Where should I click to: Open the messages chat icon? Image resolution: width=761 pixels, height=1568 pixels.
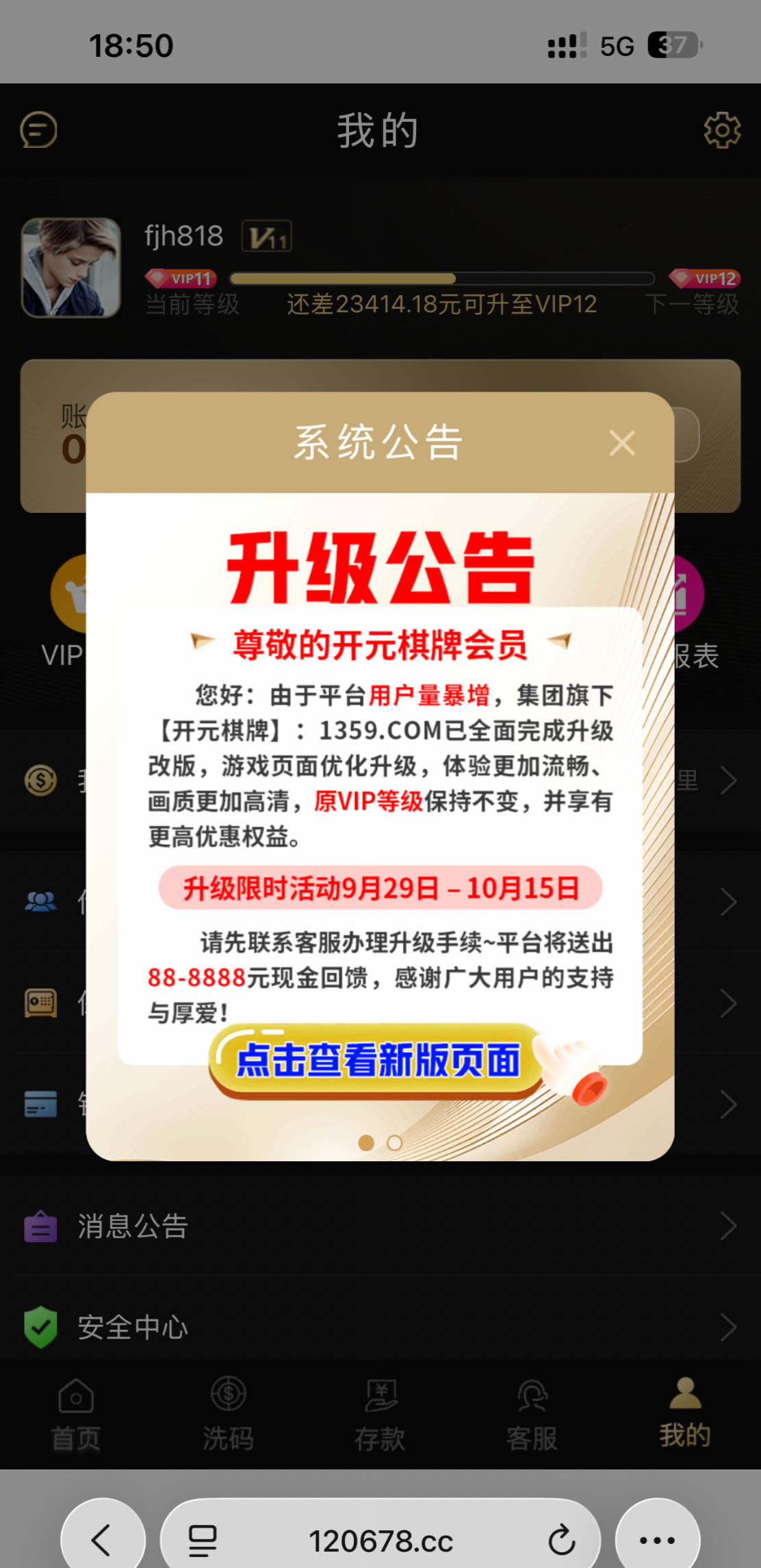[38, 130]
